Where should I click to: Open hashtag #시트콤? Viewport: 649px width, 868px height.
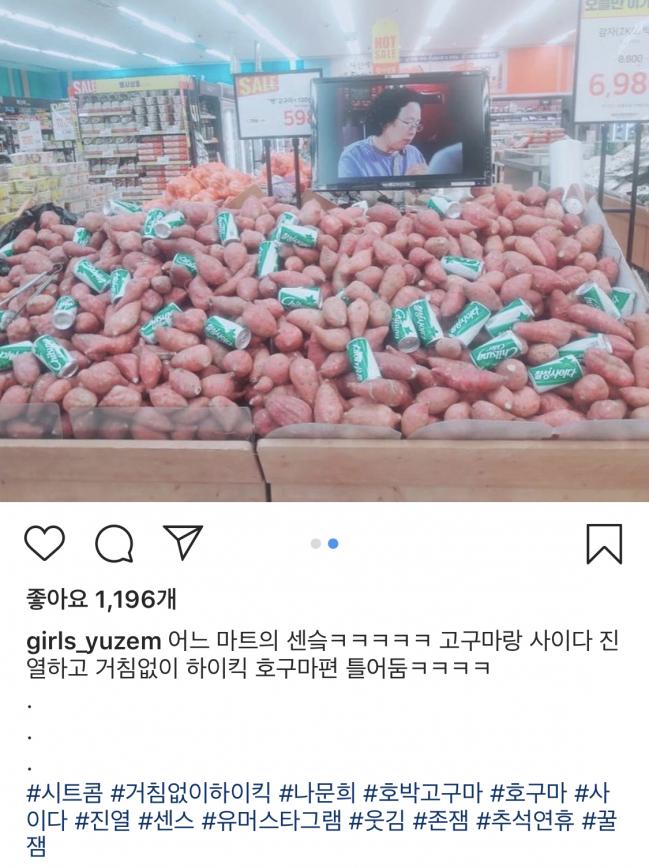pyautogui.click(x=63, y=795)
